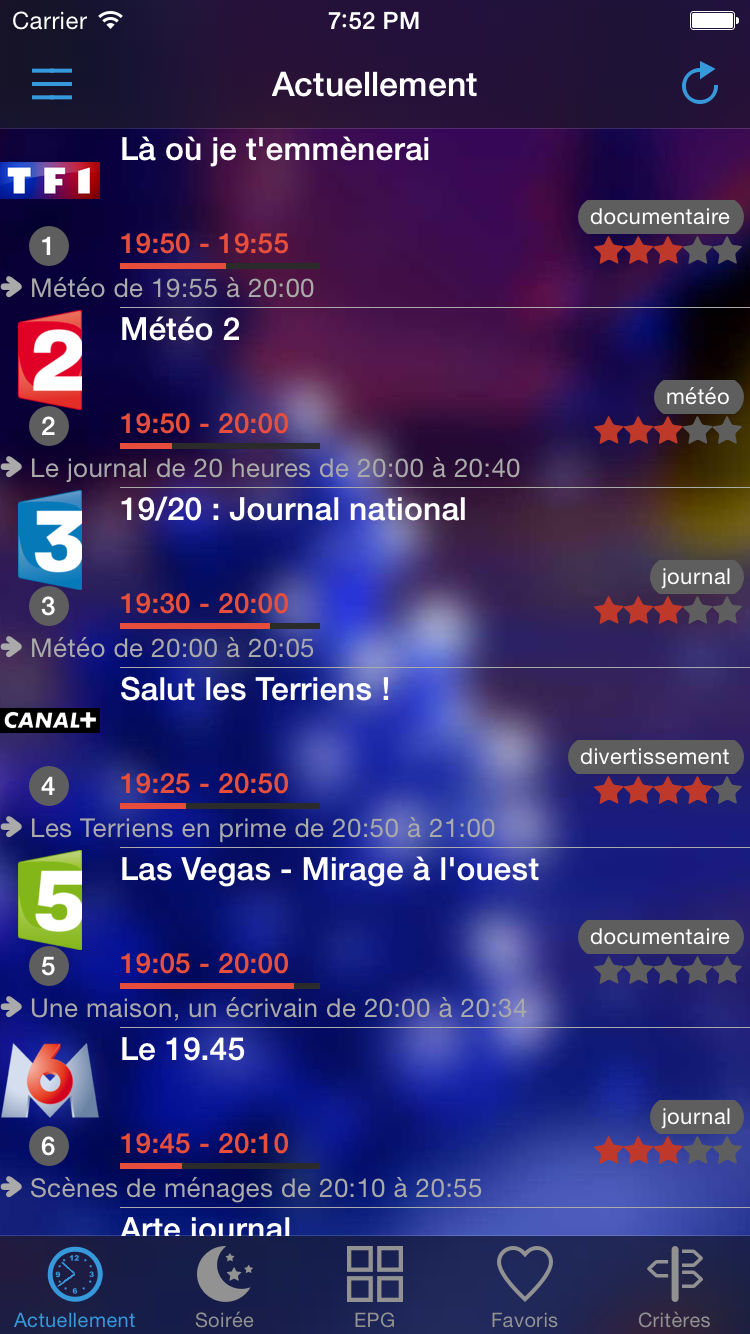Open Las Vegas - Mirage à l'ouest
Image resolution: width=750 pixels, height=1334 pixels.
coord(329,870)
